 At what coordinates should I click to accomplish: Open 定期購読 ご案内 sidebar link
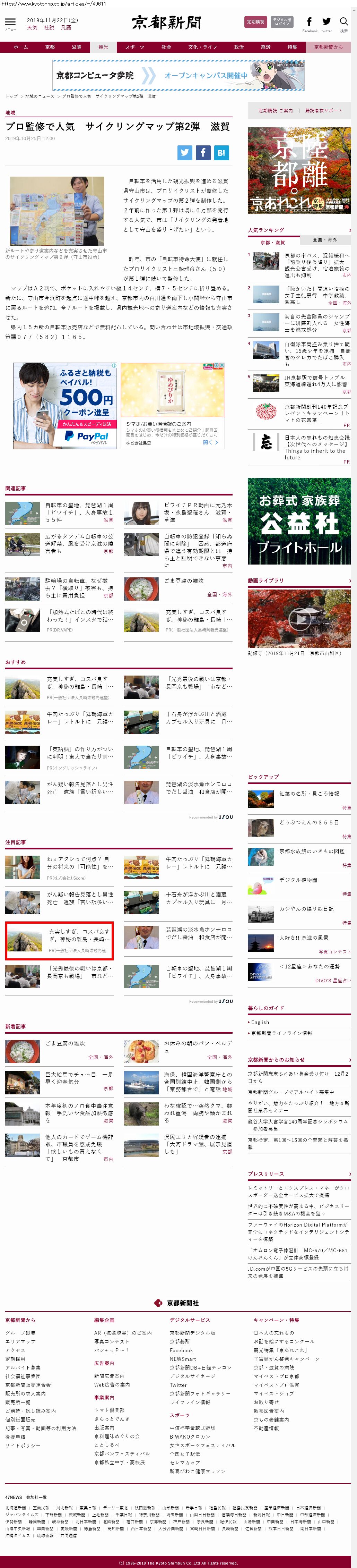click(x=276, y=111)
